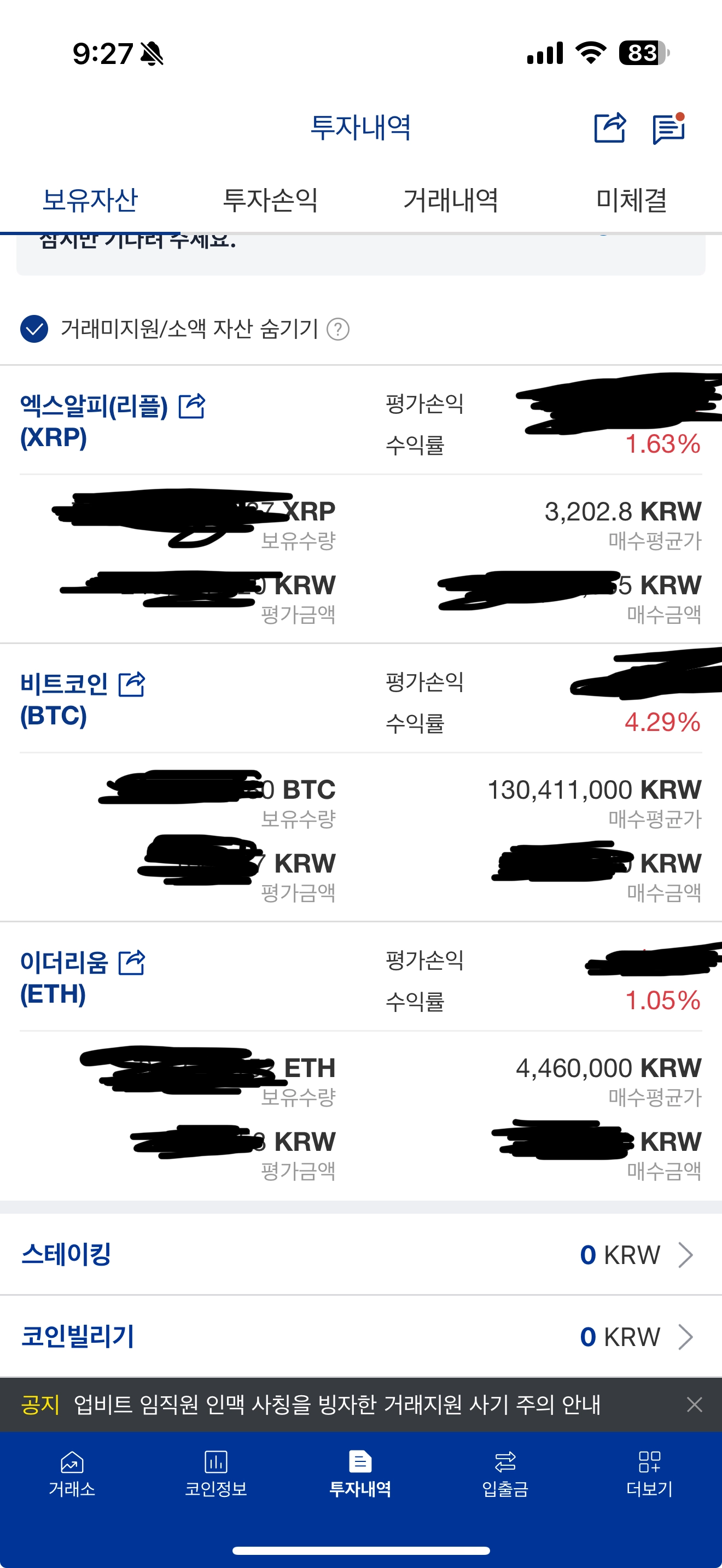722x1568 pixels.
Task: Uncheck 거래미지원/소액 자산 숨기기
Action: click(x=34, y=329)
